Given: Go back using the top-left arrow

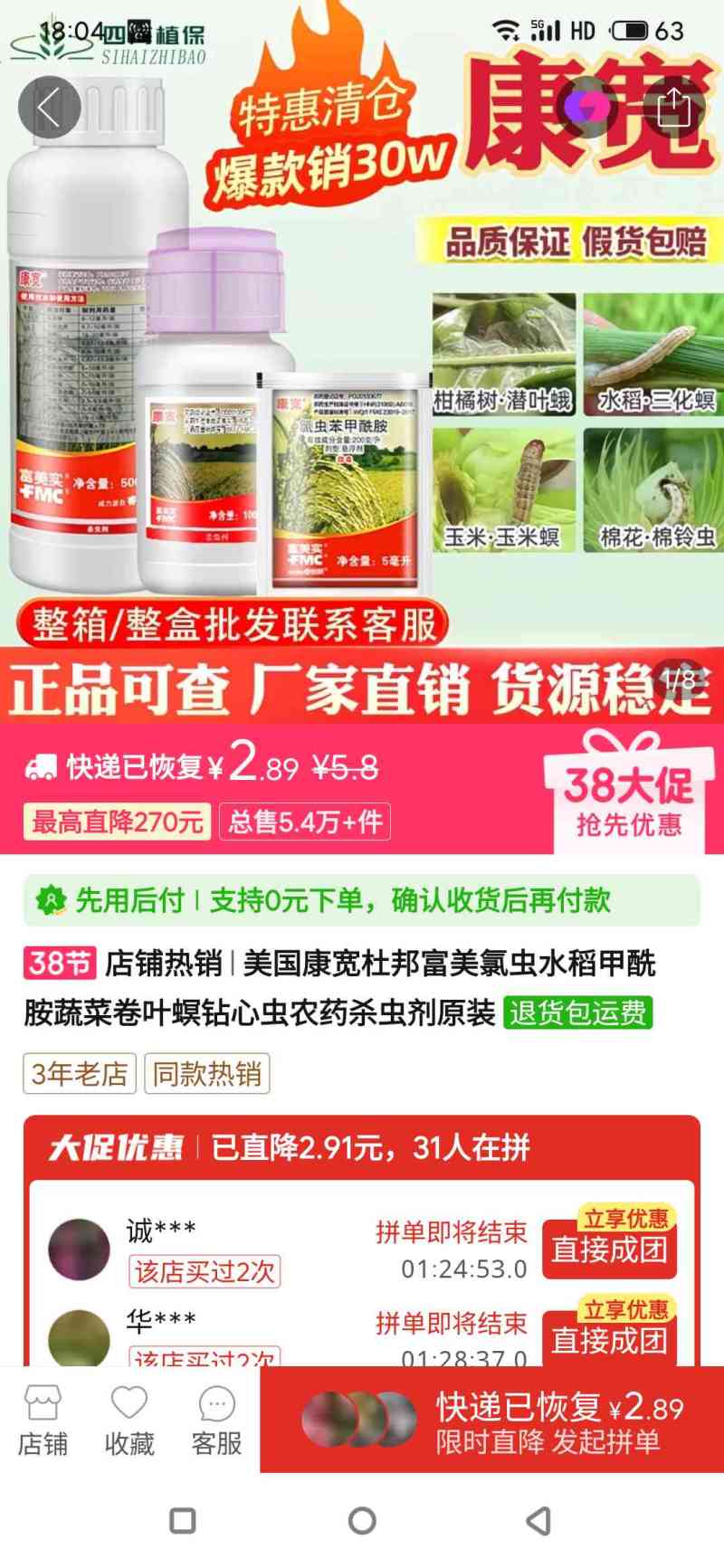Looking at the screenshot, I should (49, 108).
